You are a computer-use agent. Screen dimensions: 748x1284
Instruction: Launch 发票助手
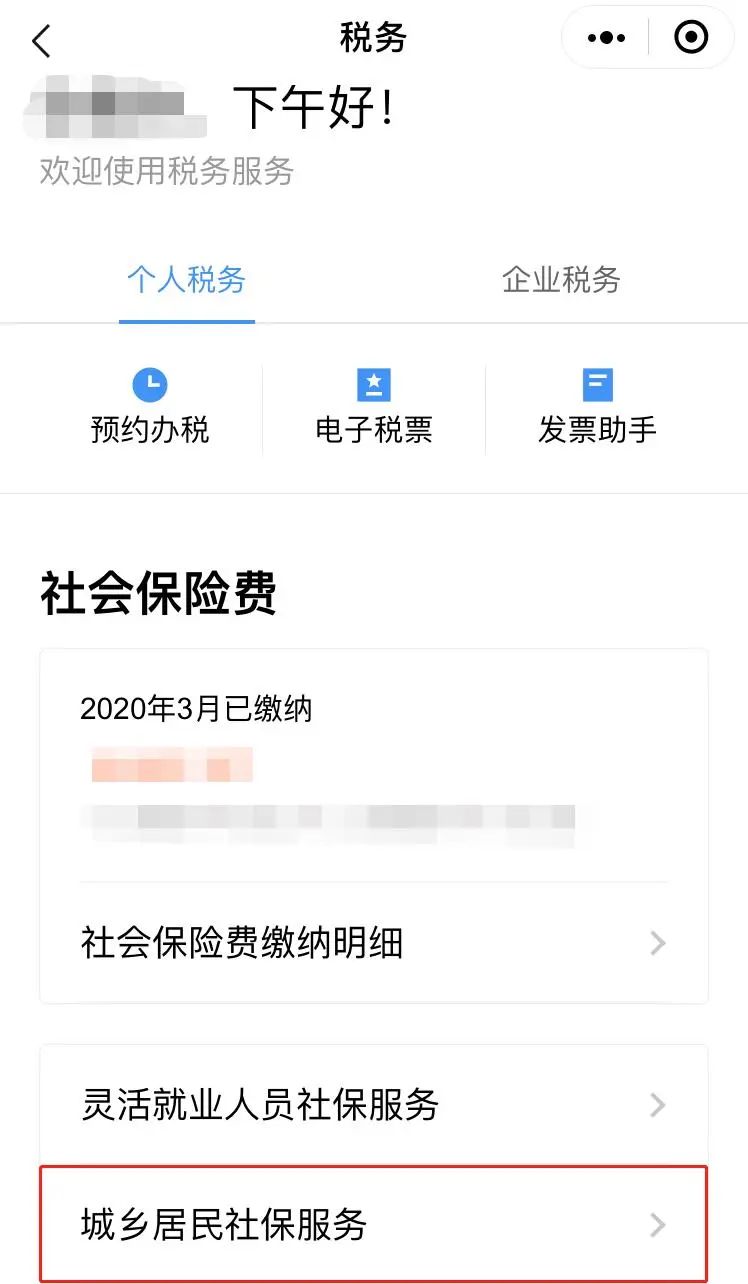597,408
